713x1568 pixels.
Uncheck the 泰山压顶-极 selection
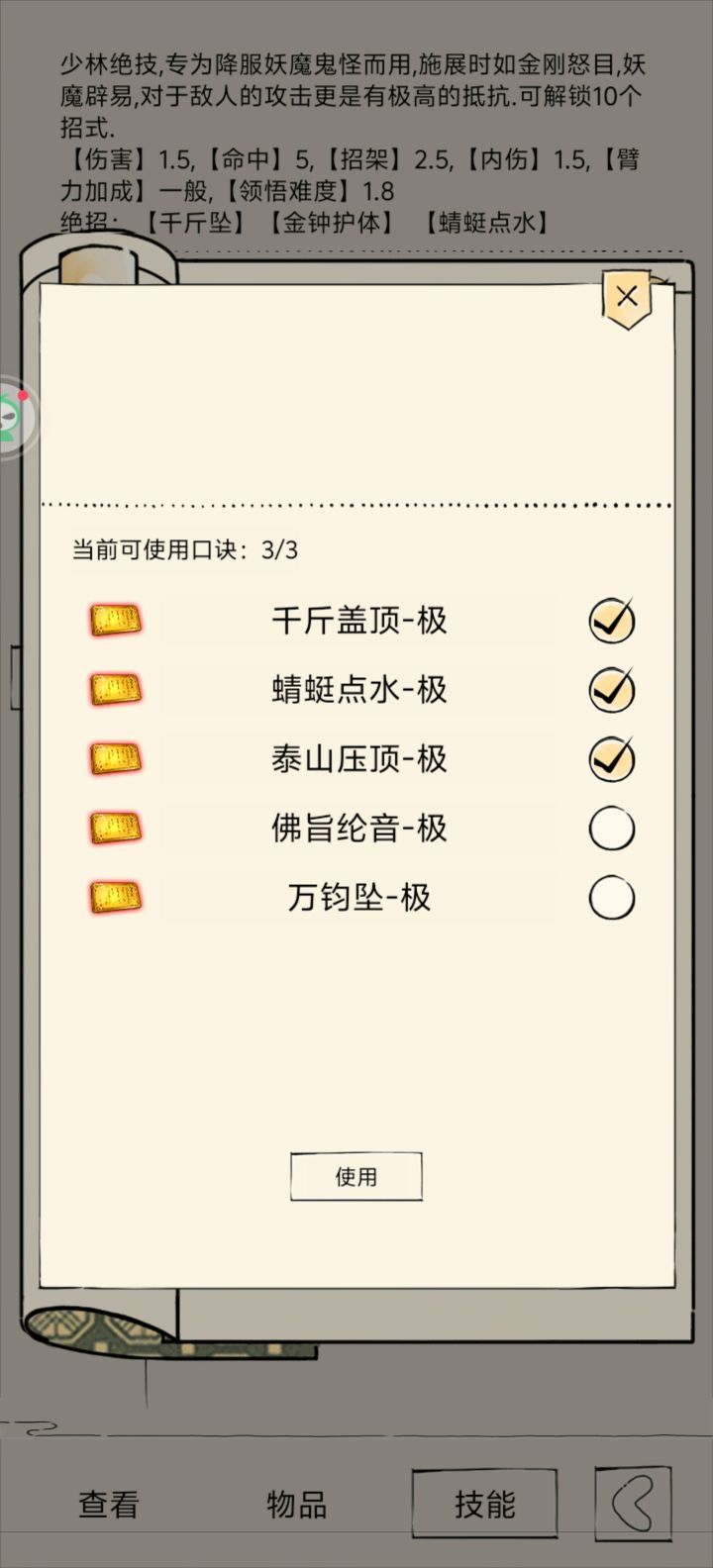(x=611, y=759)
